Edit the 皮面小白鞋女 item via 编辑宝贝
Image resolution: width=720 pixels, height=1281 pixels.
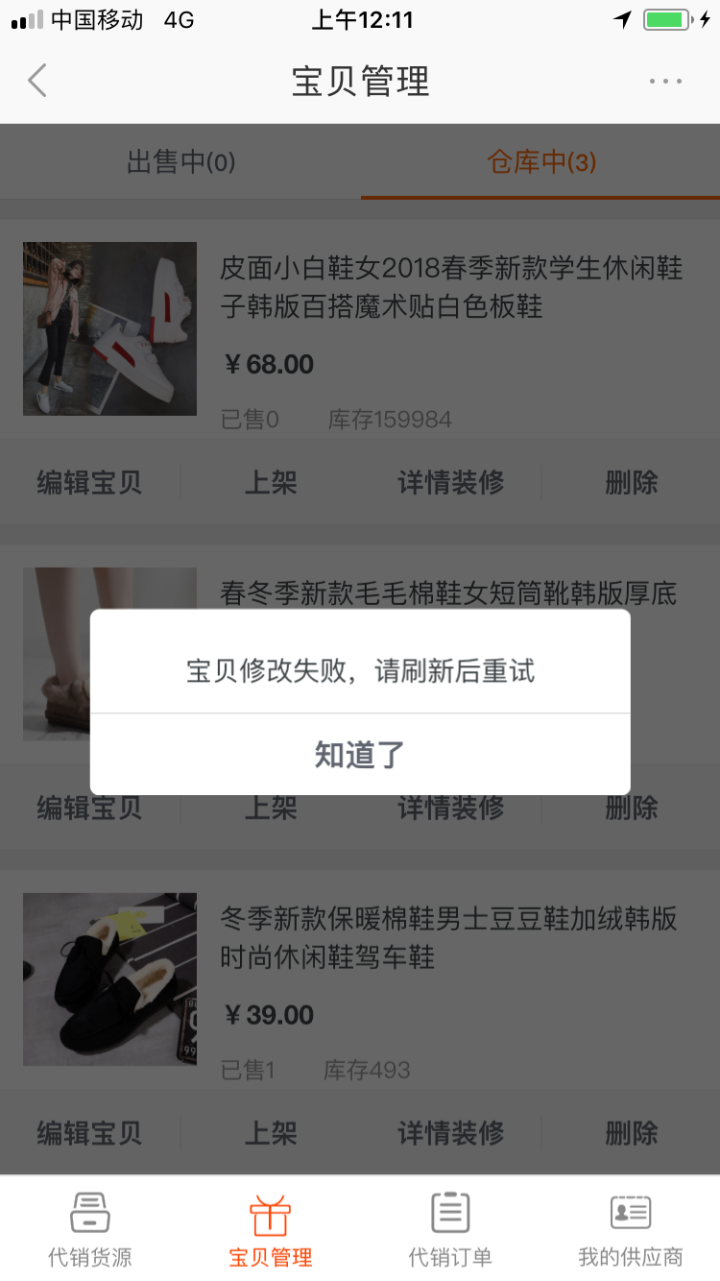pyautogui.click(x=90, y=482)
